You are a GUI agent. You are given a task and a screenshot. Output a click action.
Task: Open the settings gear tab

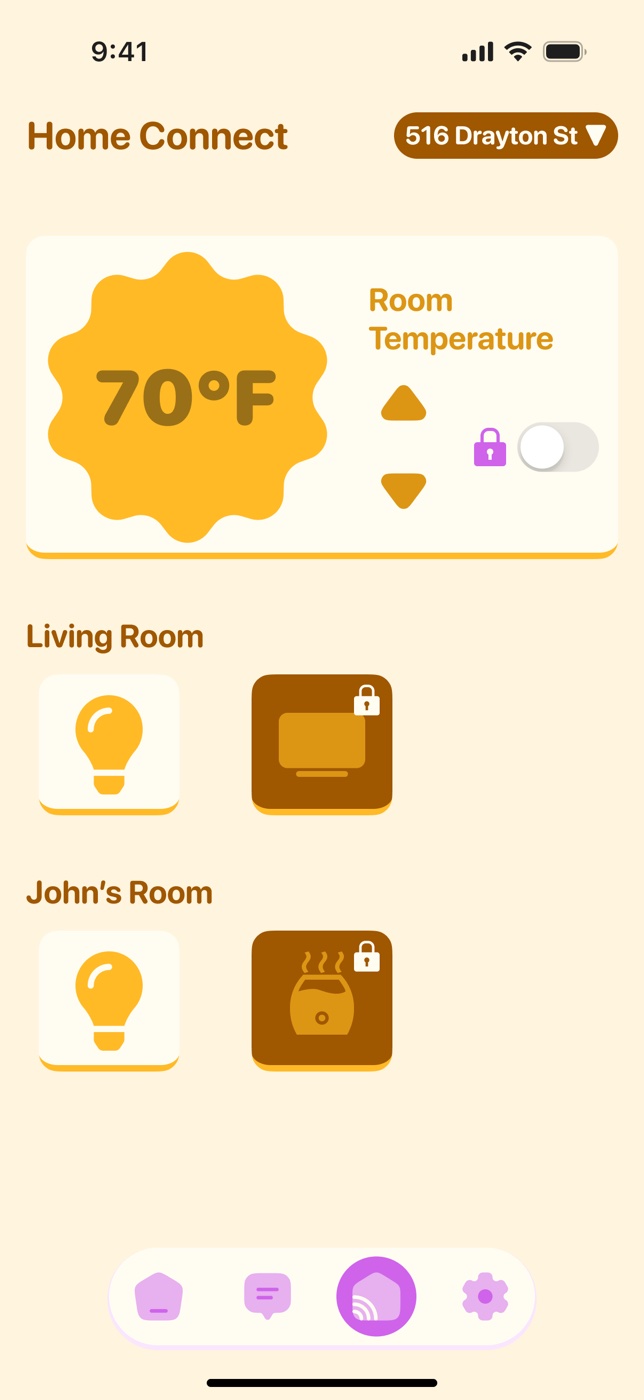[485, 1297]
